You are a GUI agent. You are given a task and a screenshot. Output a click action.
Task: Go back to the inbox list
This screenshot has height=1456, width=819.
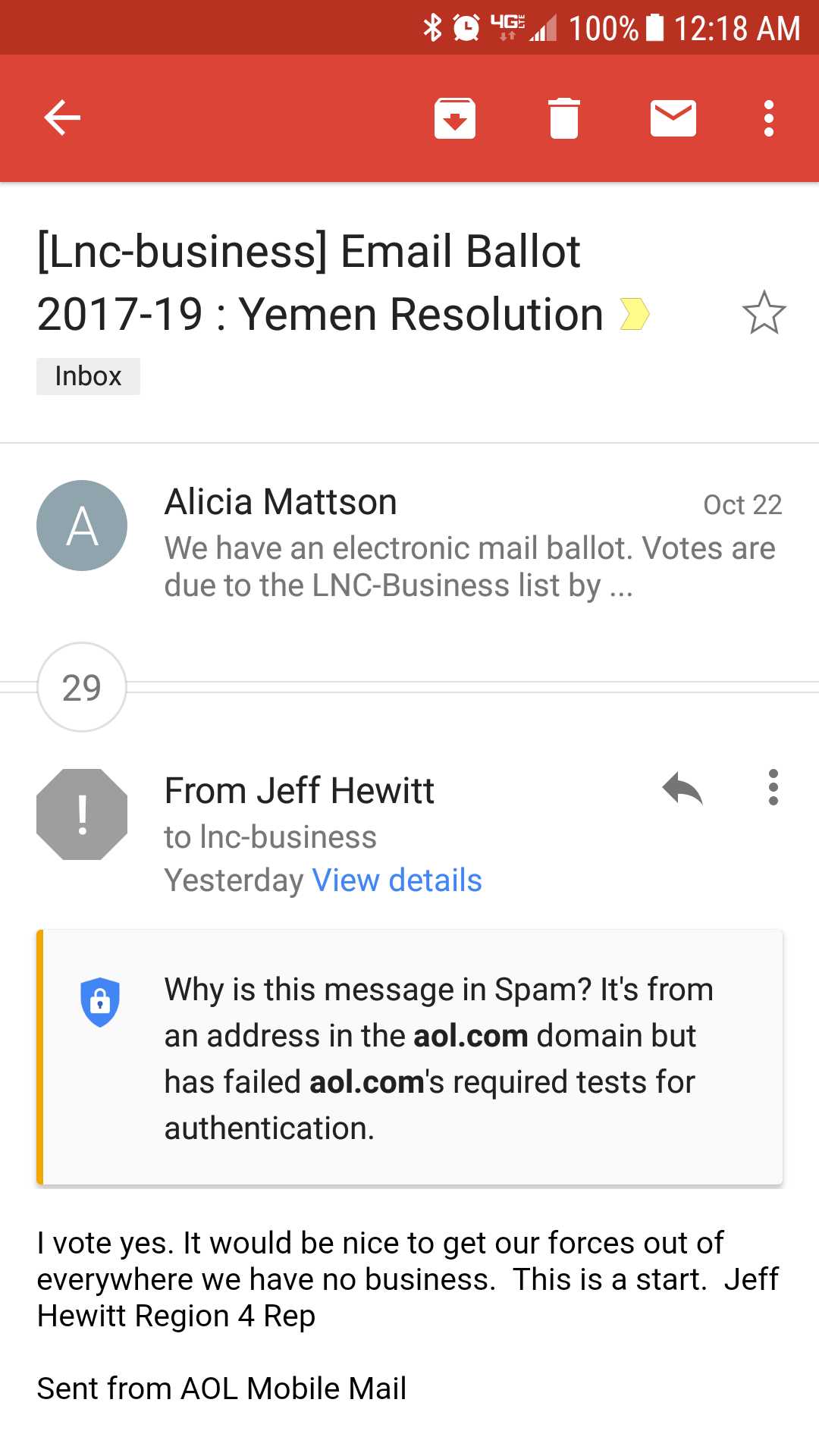pos(62,118)
